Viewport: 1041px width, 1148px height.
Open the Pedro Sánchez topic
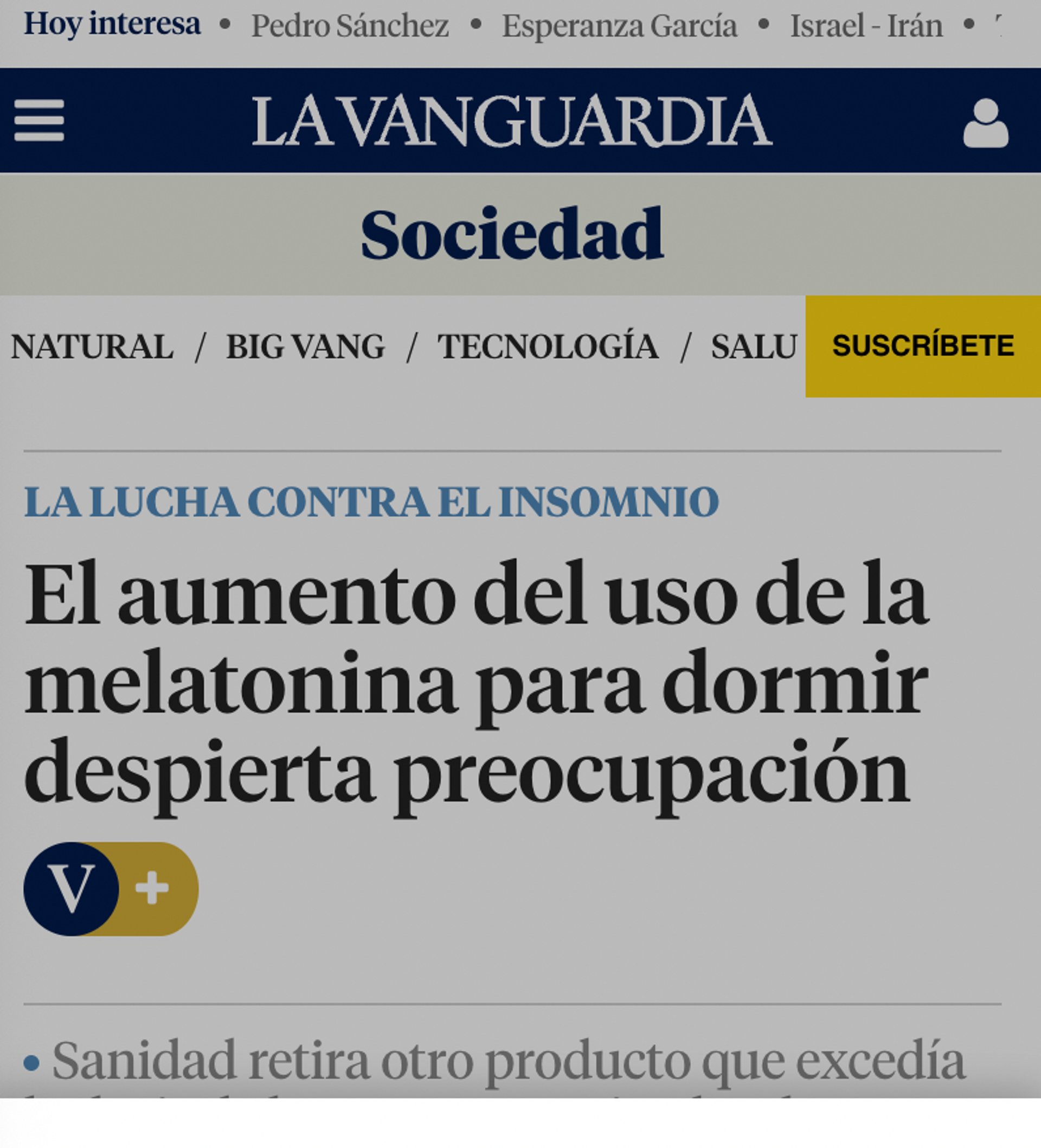(350, 25)
